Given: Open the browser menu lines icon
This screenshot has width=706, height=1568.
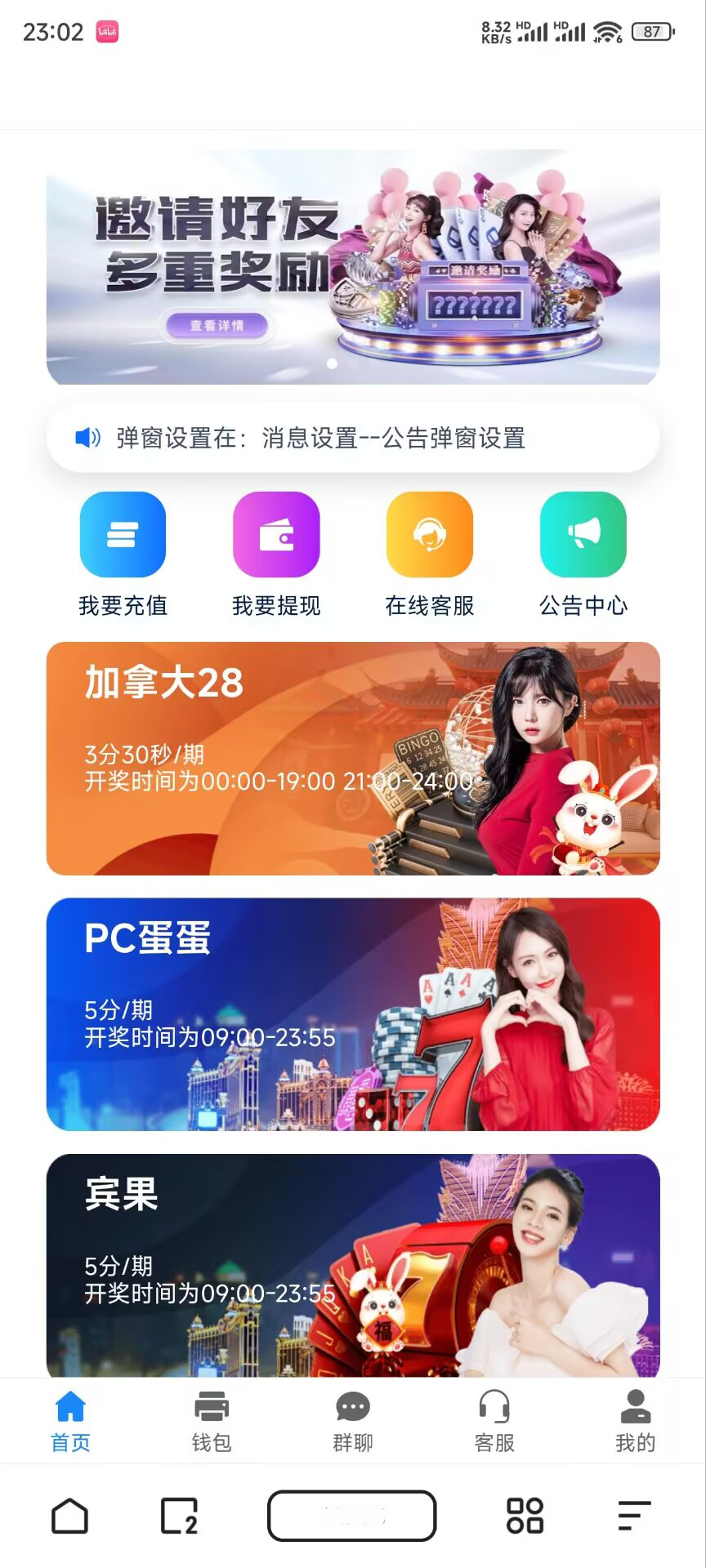Looking at the screenshot, I should [x=634, y=1516].
